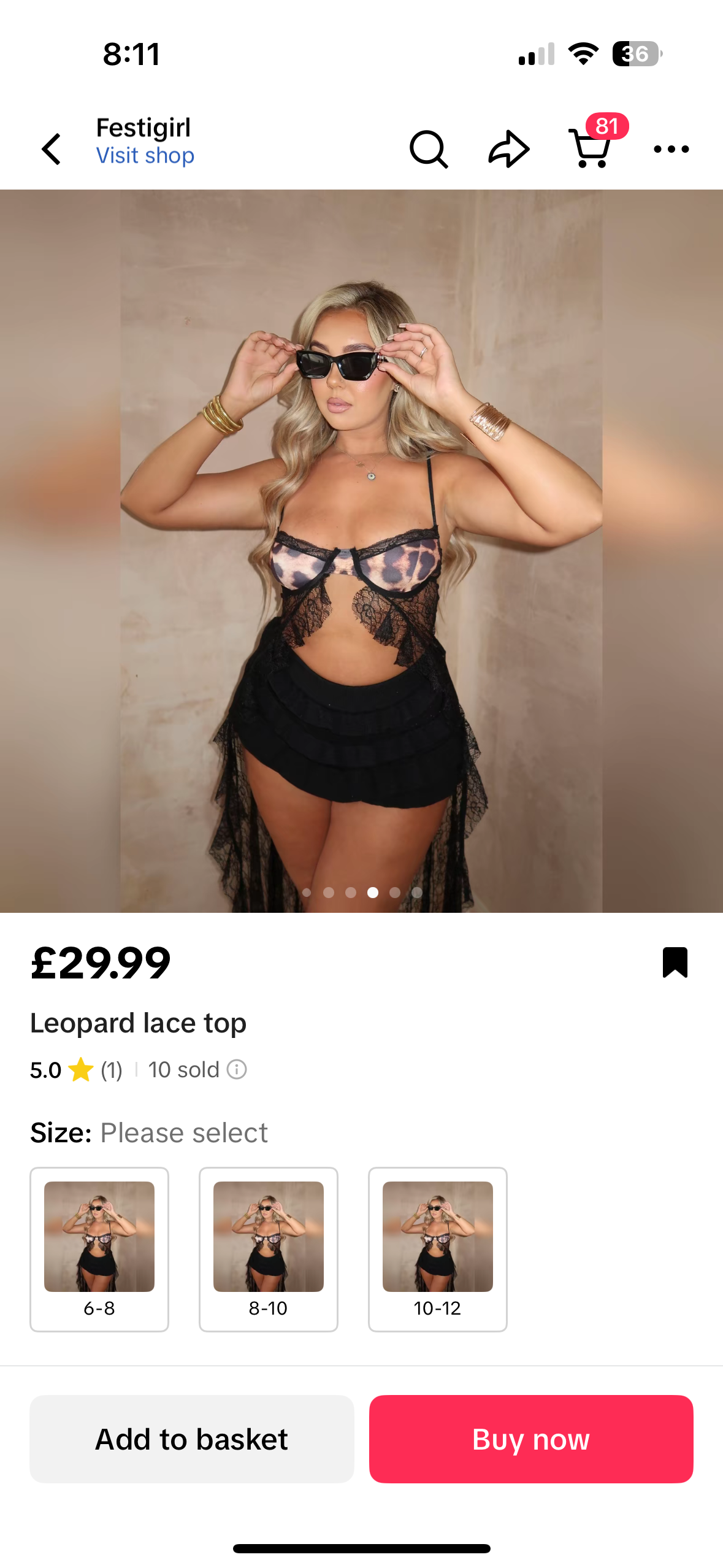Image resolution: width=723 pixels, height=1568 pixels.
Task: Pick size 10-12
Action: (437, 1248)
